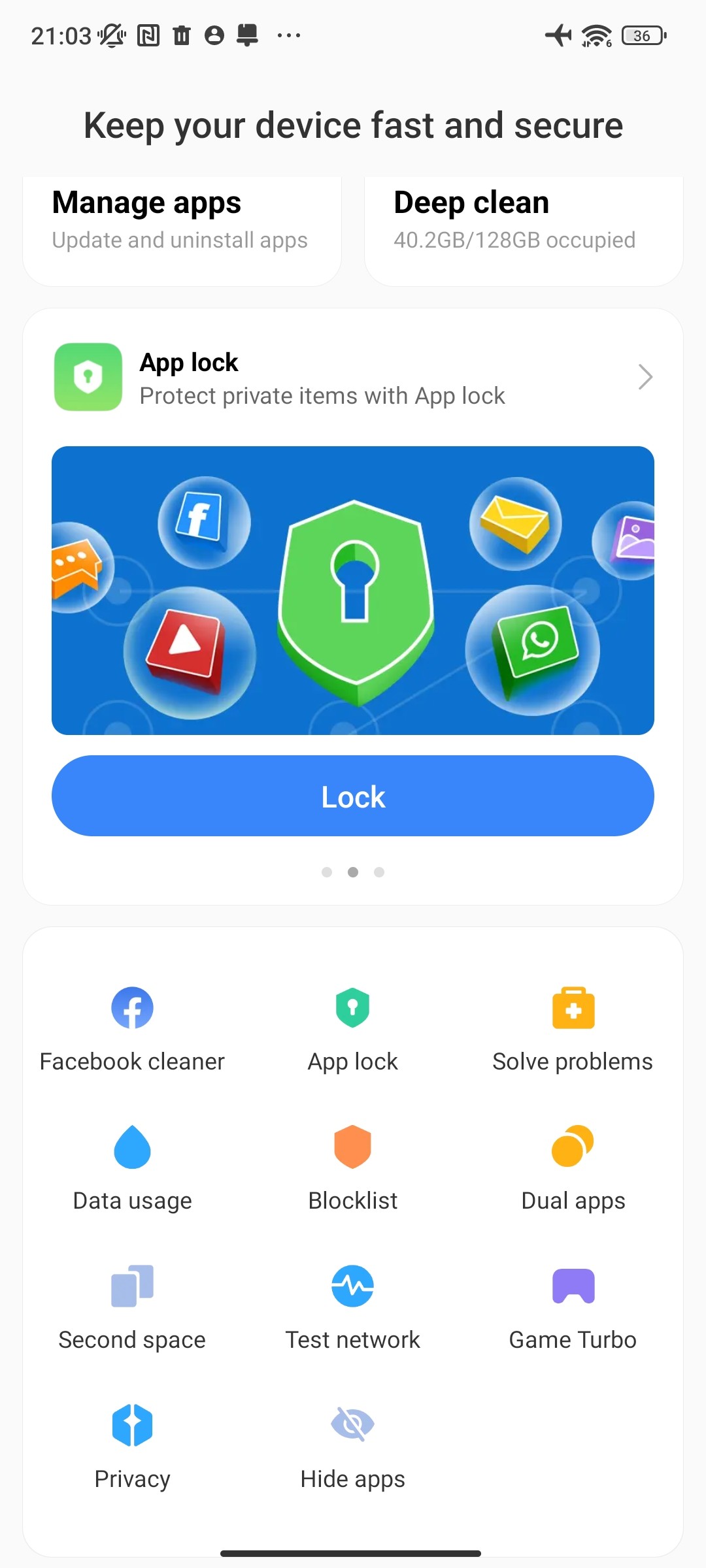
Task: Open App lock banner illustration card
Action: tap(353, 590)
